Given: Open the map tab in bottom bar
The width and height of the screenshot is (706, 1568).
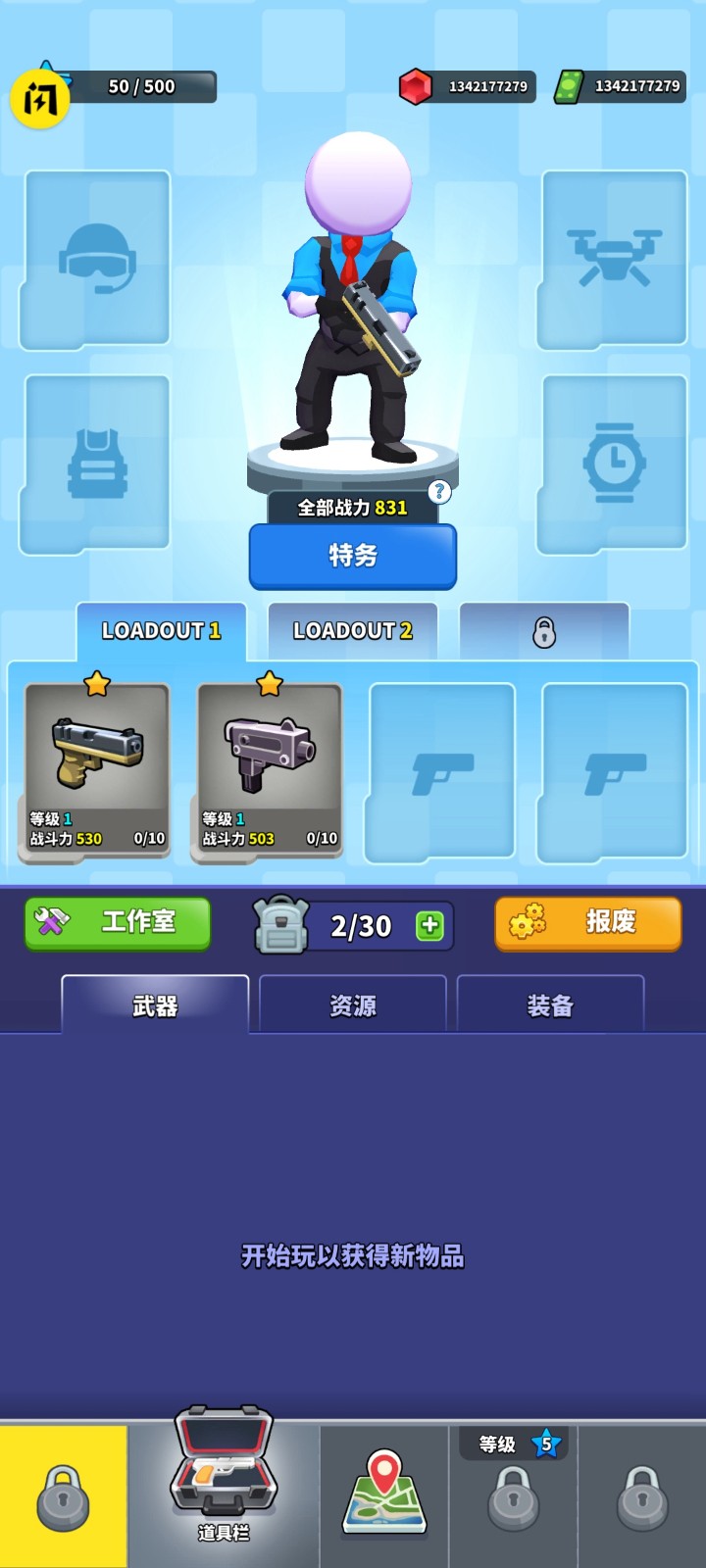Looking at the screenshot, I should [x=384, y=1494].
